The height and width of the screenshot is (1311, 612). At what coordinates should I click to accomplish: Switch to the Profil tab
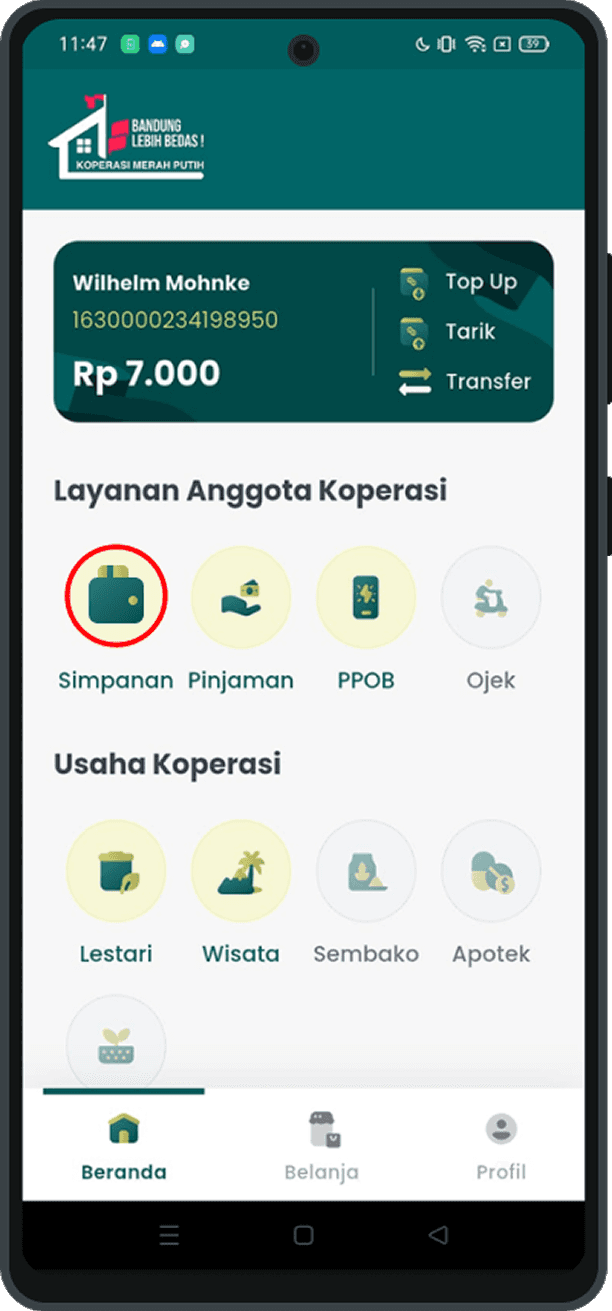pyautogui.click(x=501, y=1146)
